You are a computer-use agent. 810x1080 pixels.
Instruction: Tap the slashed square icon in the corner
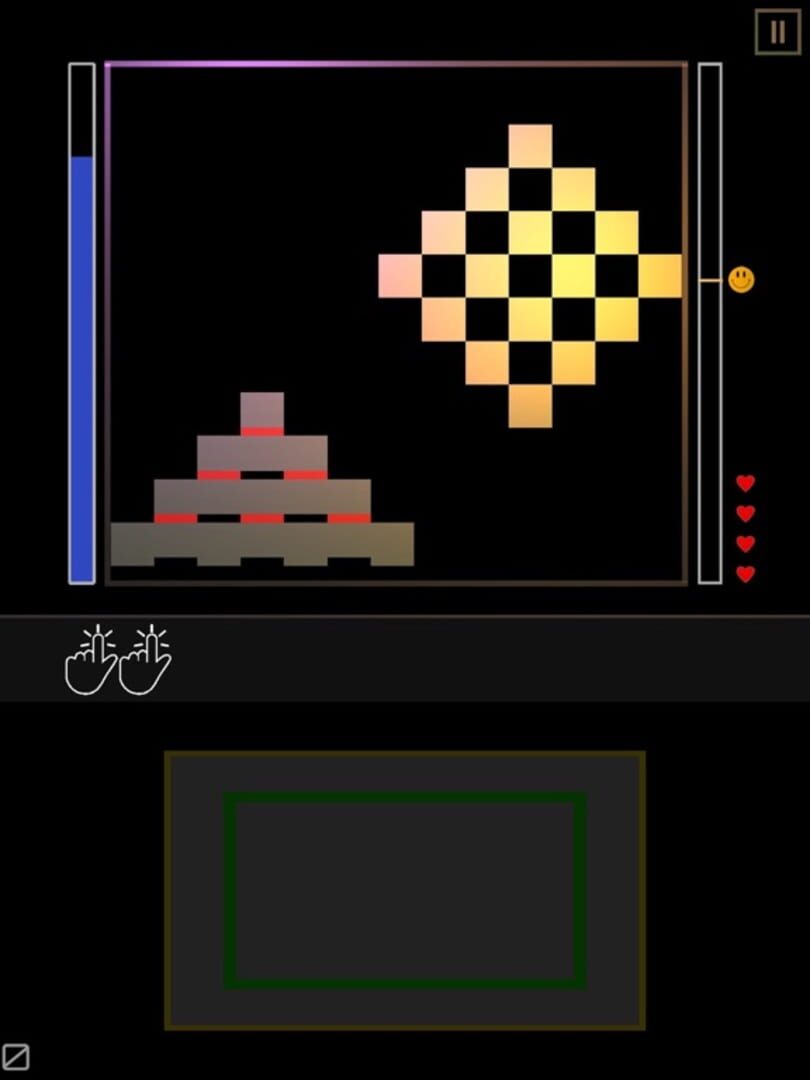click(16, 1057)
